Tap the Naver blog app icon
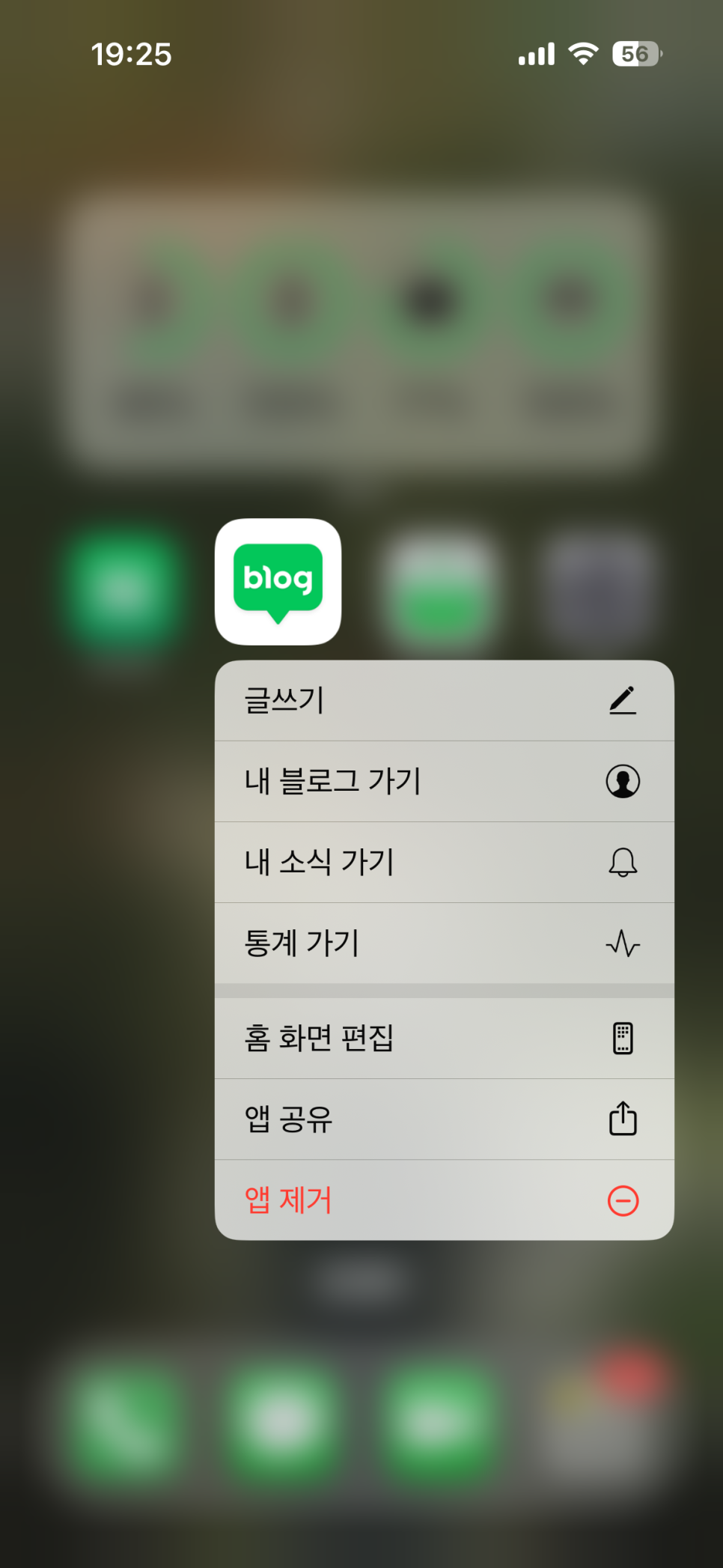723x1568 pixels. pyautogui.click(x=278, y=582)
